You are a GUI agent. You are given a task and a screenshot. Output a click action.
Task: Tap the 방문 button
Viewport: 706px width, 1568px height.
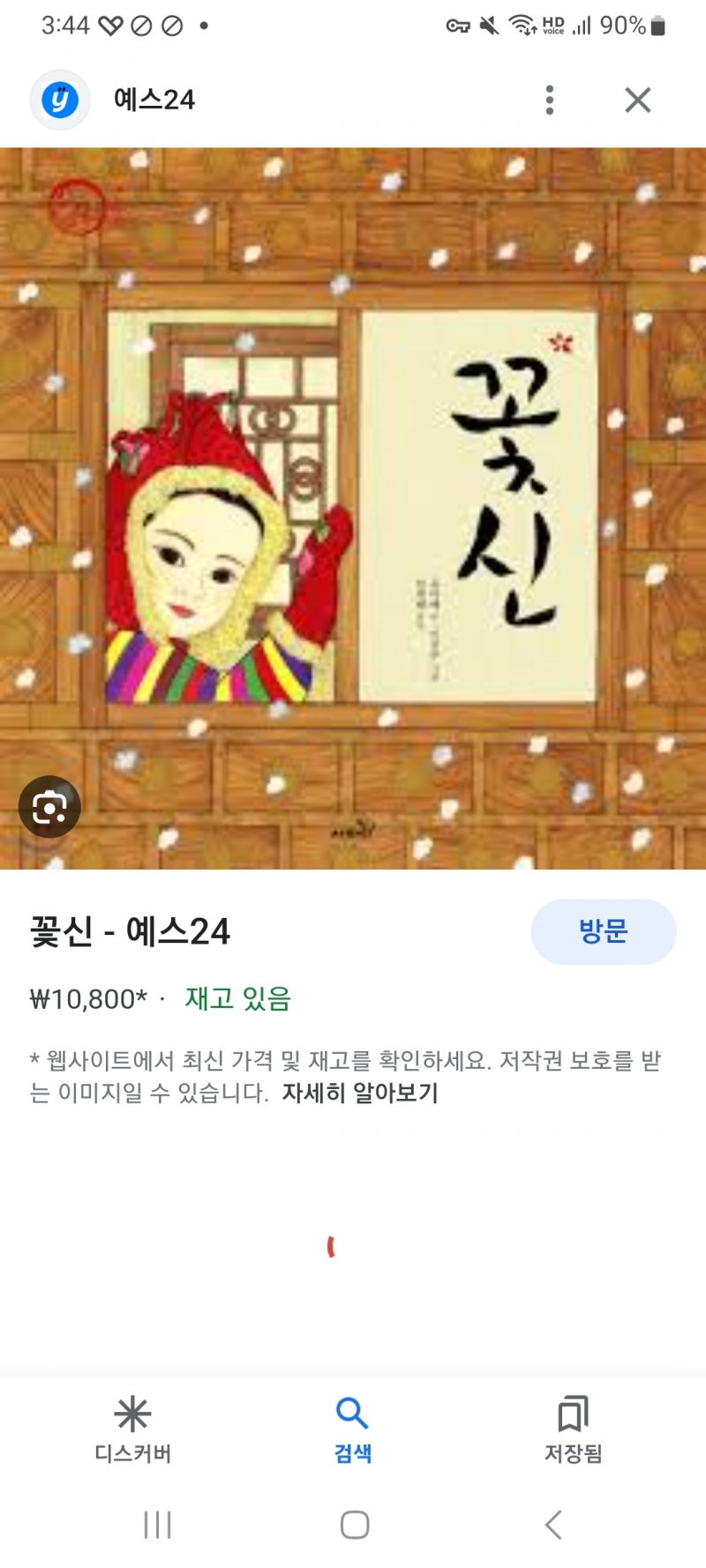pyautogui.click(x=603, y=931)
